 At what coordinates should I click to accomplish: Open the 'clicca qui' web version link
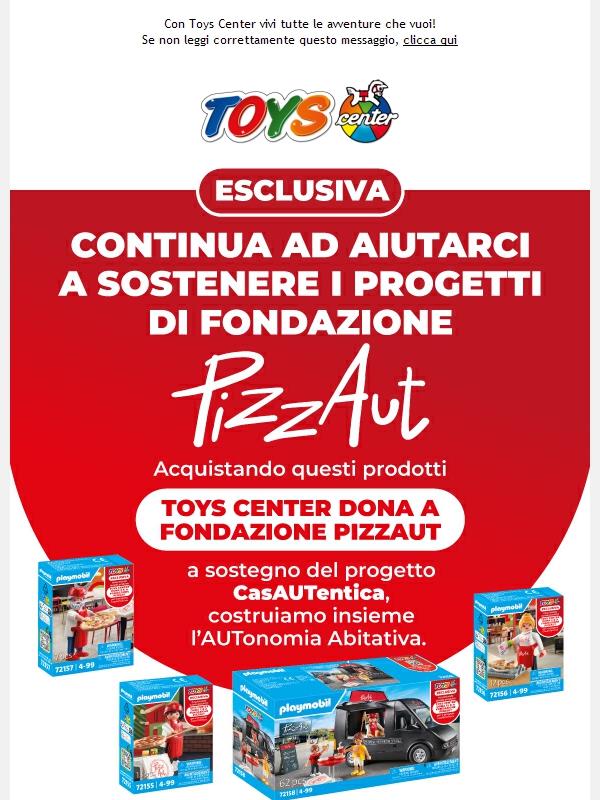pos(430,40)
